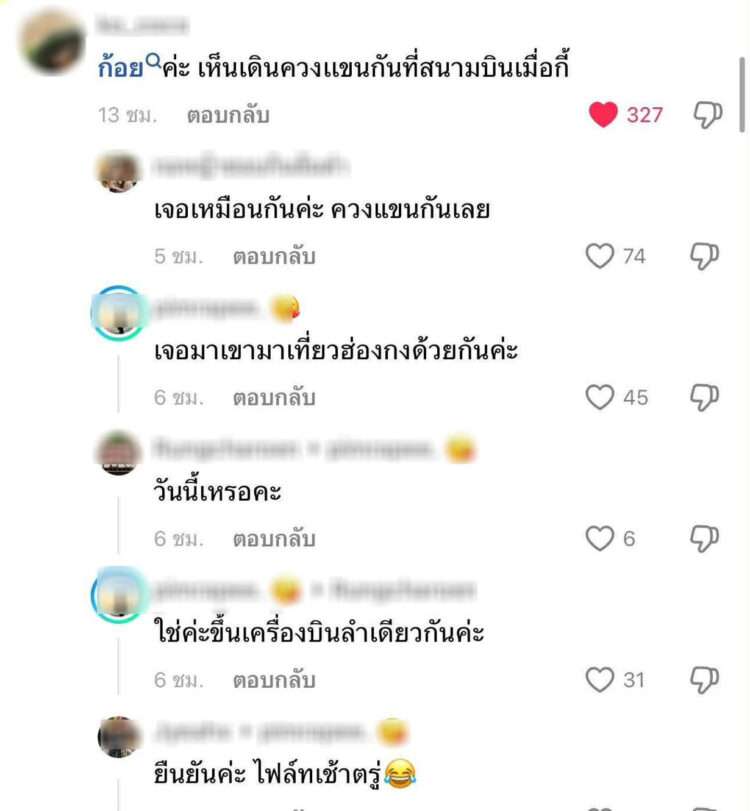Unlike the top comment with 327 likes
Image resolution: width=750 pixels, height=811 pixels.
pos(603,115)
